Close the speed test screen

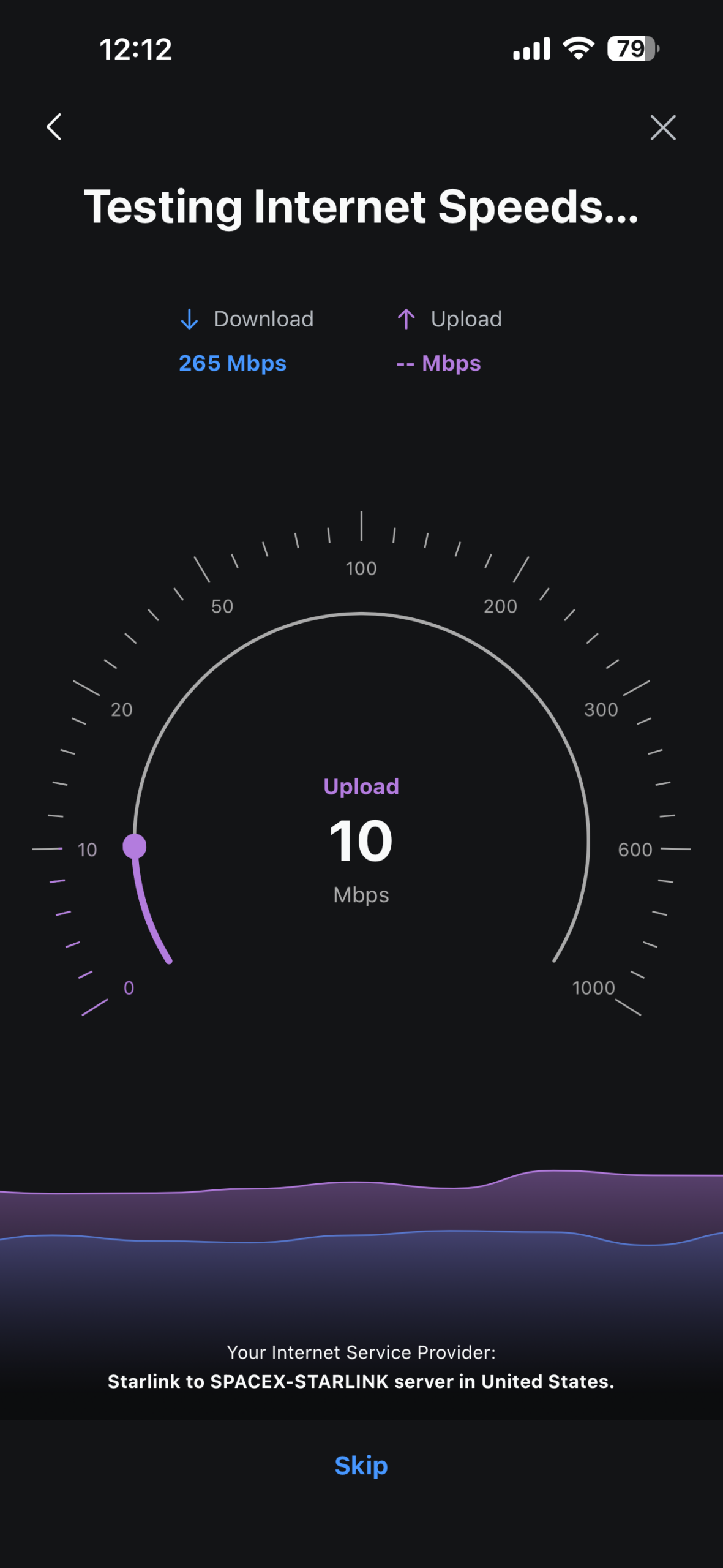(x=663, y=127)
